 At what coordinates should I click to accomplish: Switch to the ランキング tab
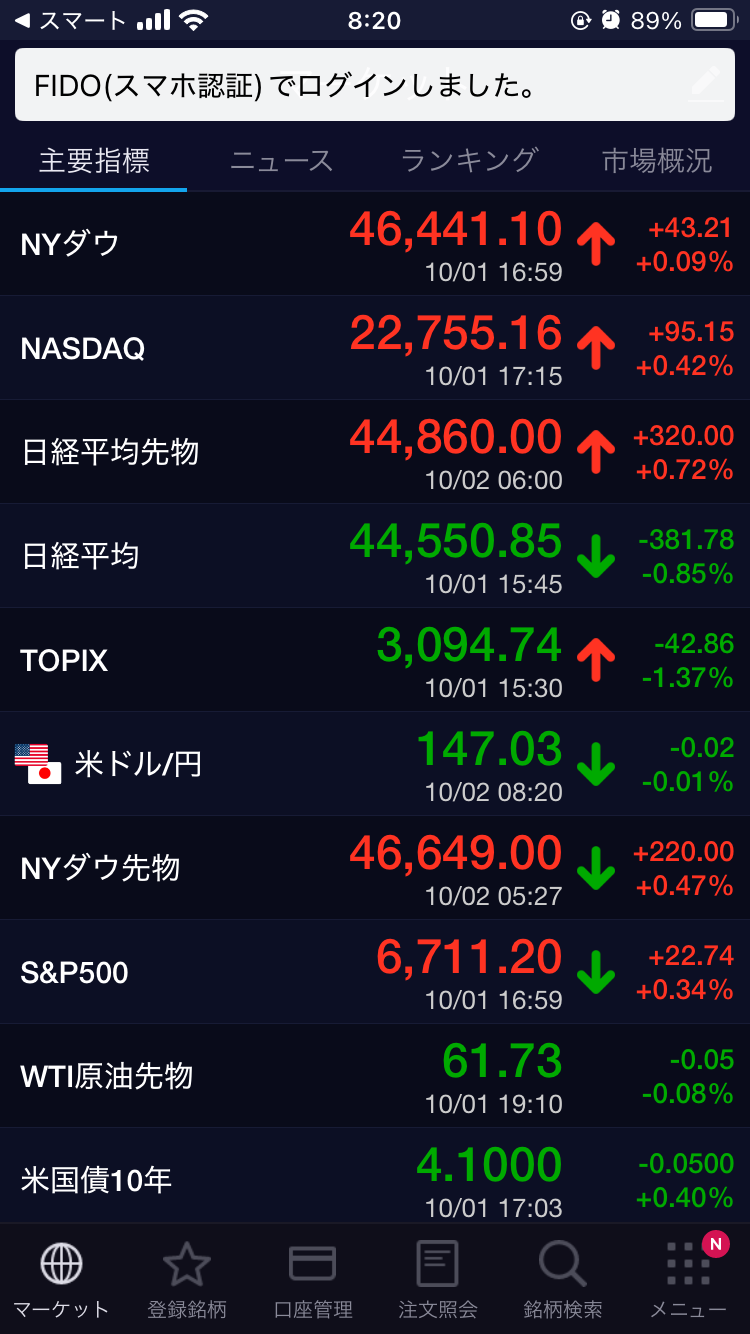pyautogui.click(x=469, y=160)
